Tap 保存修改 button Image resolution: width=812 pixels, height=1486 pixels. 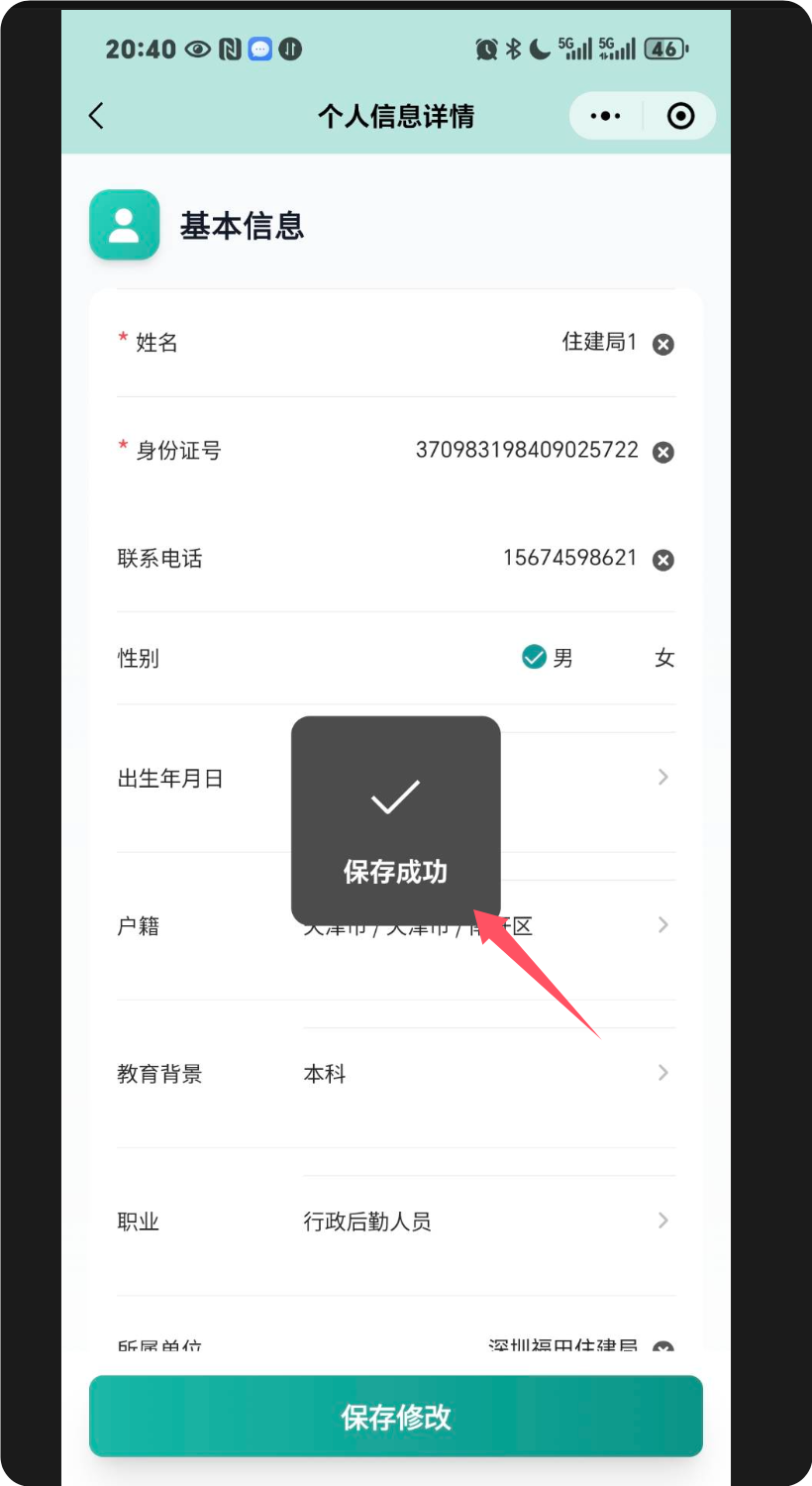pyautogui.click(x=396, y=1417)
